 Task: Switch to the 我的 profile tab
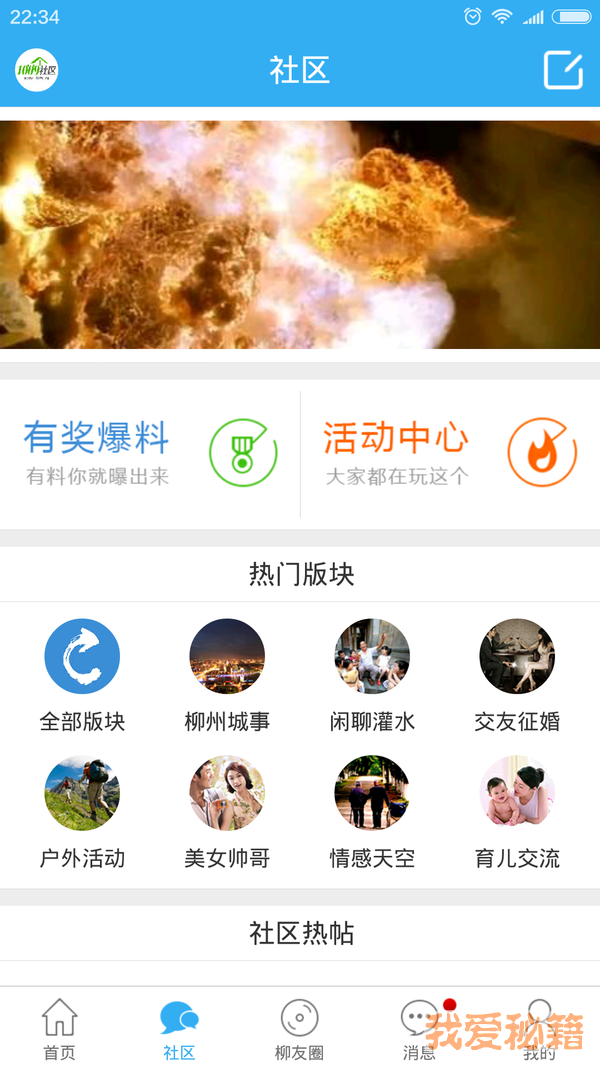[x=539, y=1029]
